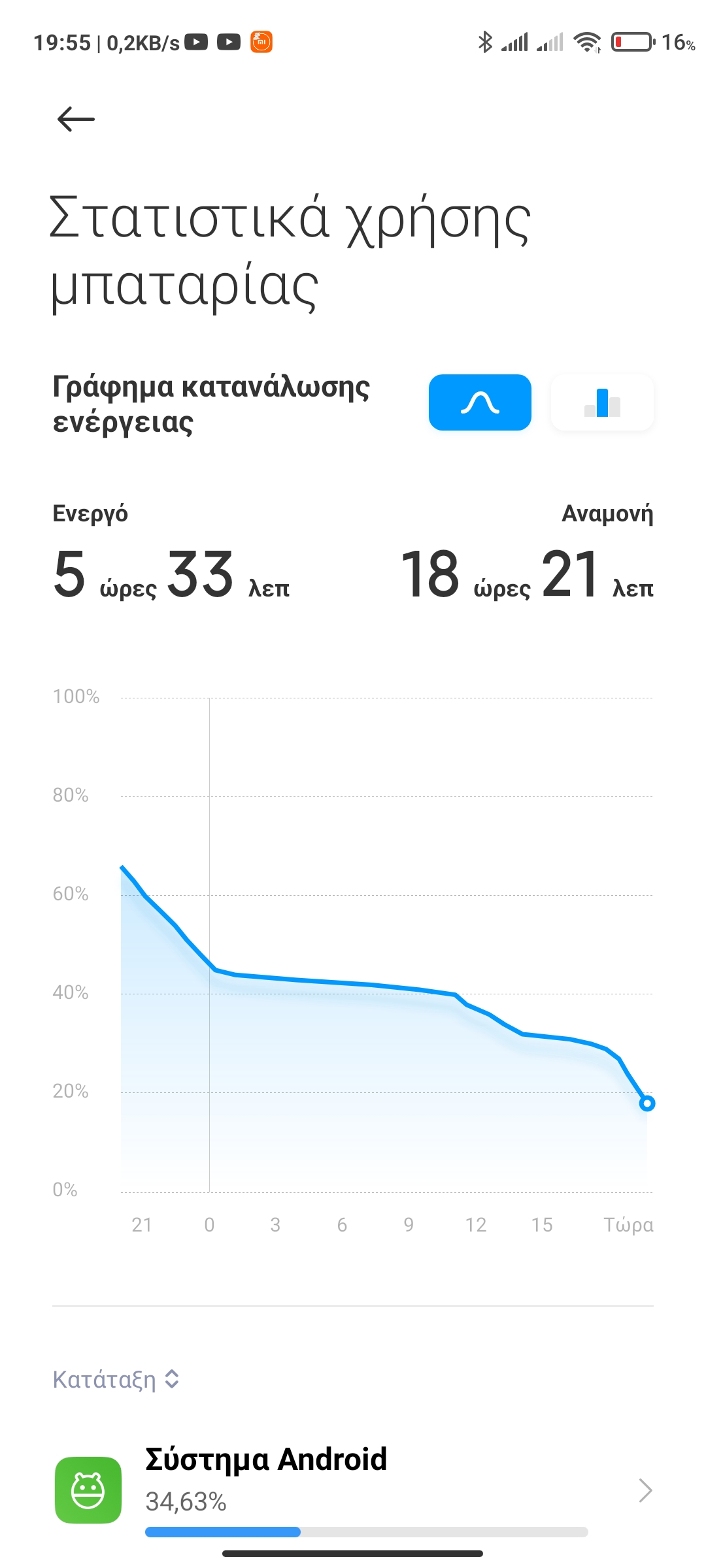
Task: Switch to the bar chart view
Action: click(x=602, y=402)
